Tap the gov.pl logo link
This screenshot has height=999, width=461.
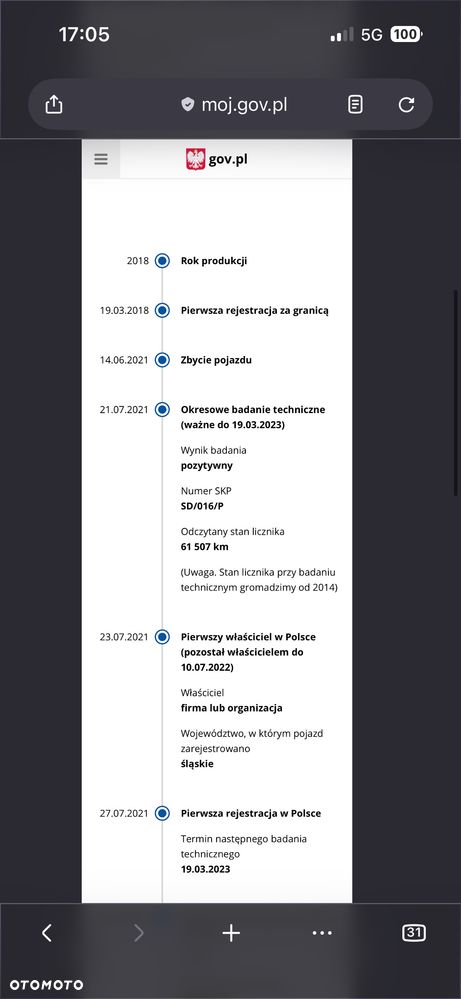[216, 159]
